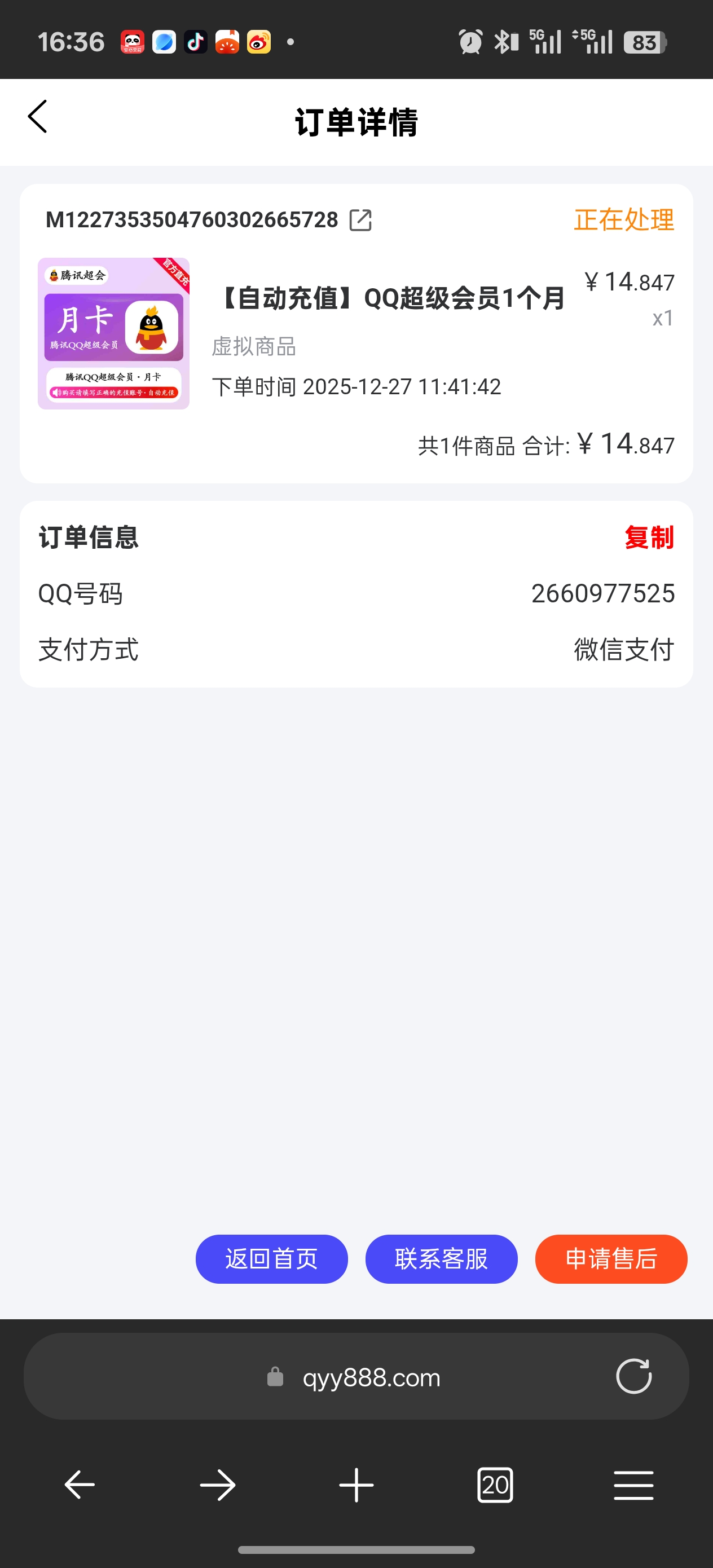Viewport: 713px width, 1568px height.
Task: Copy the order info with 复制
Action: [x=649, y=538]
